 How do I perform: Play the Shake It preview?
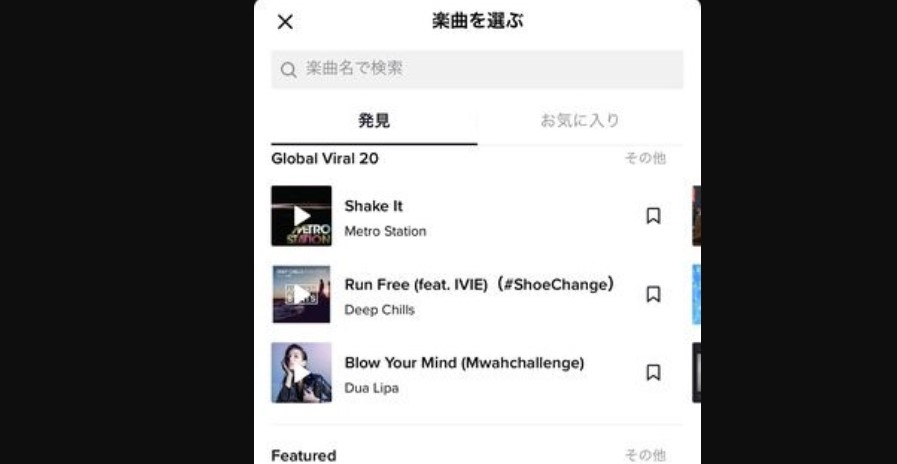pos(301,216)
